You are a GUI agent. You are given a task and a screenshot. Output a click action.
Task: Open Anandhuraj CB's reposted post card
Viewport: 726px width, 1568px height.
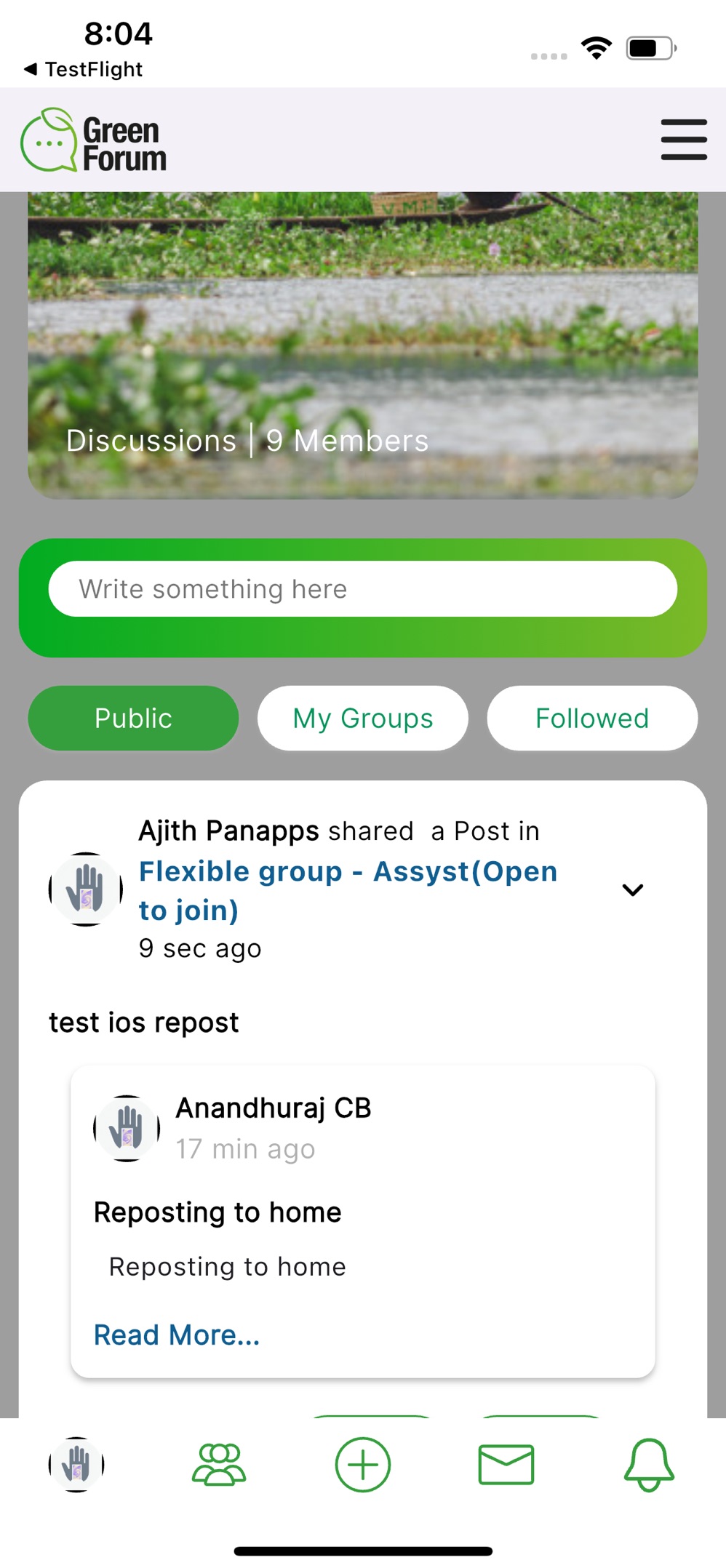[x=362, y=1222]
